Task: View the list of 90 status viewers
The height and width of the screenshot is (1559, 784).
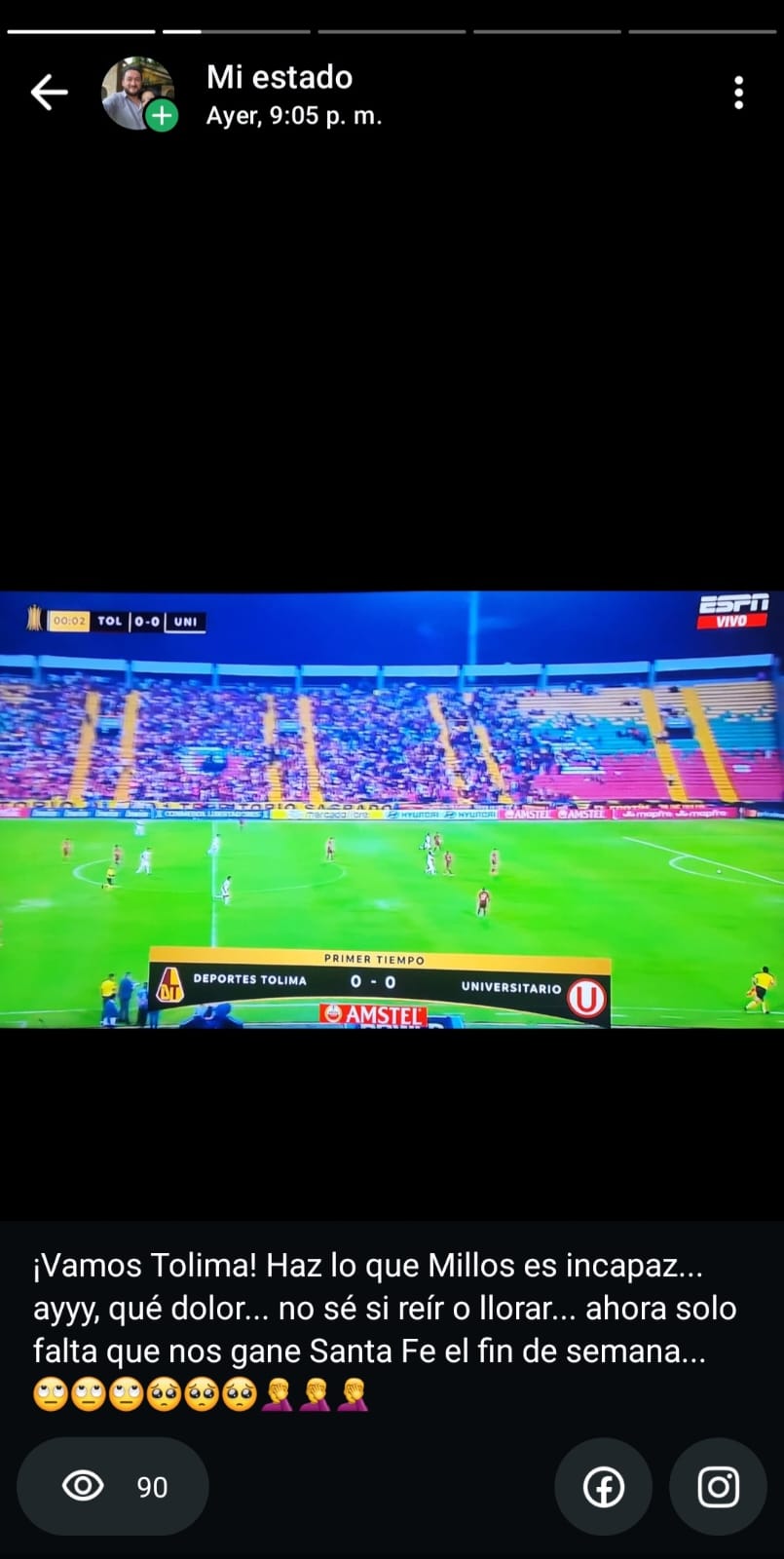Action: 113,1486
